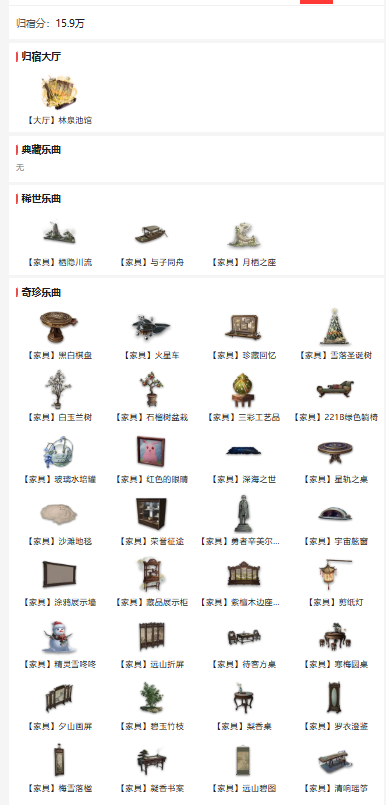
Task: Open the 碧玉竹枝 furniture item
Action: coord(151,706)
